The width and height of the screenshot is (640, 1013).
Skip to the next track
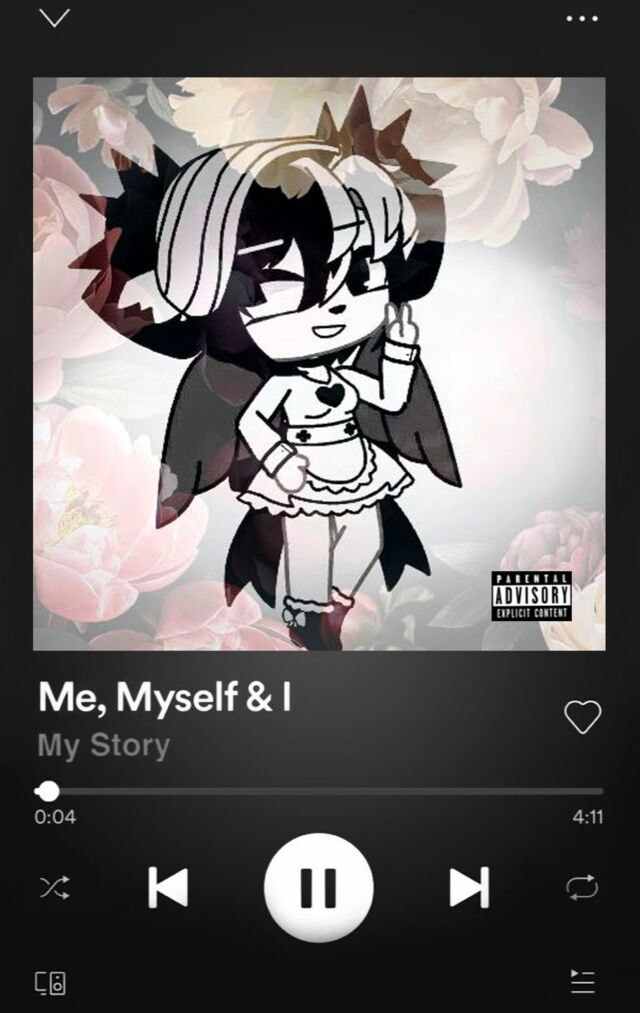coord(469,887)
